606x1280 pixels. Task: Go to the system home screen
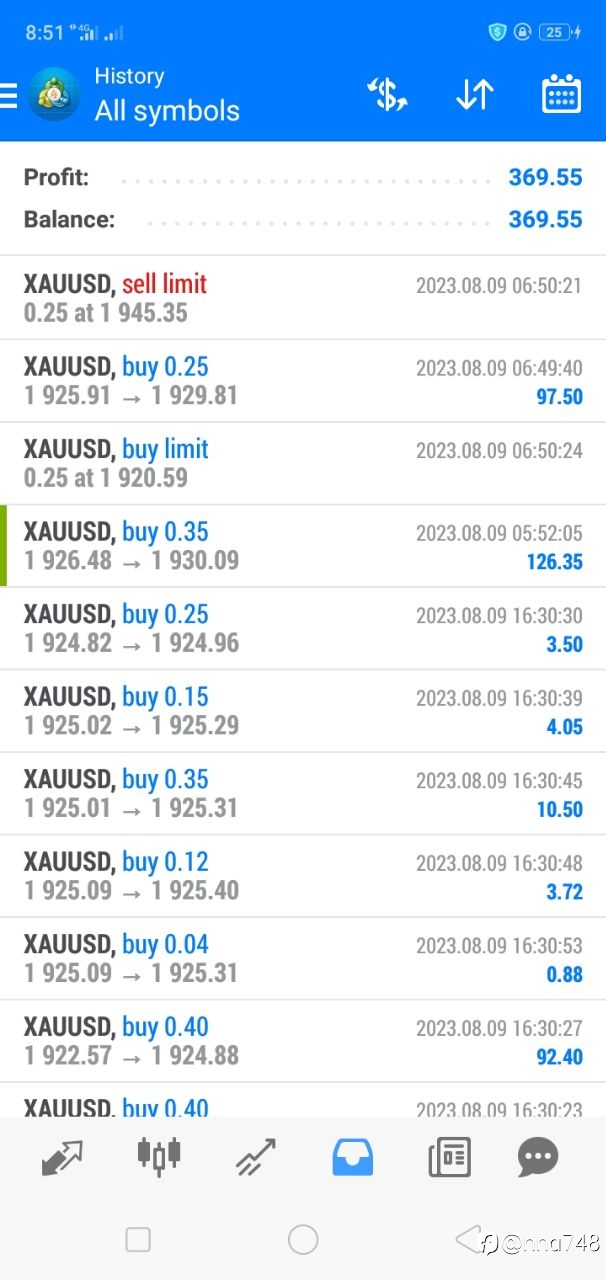click(303, 1240)
